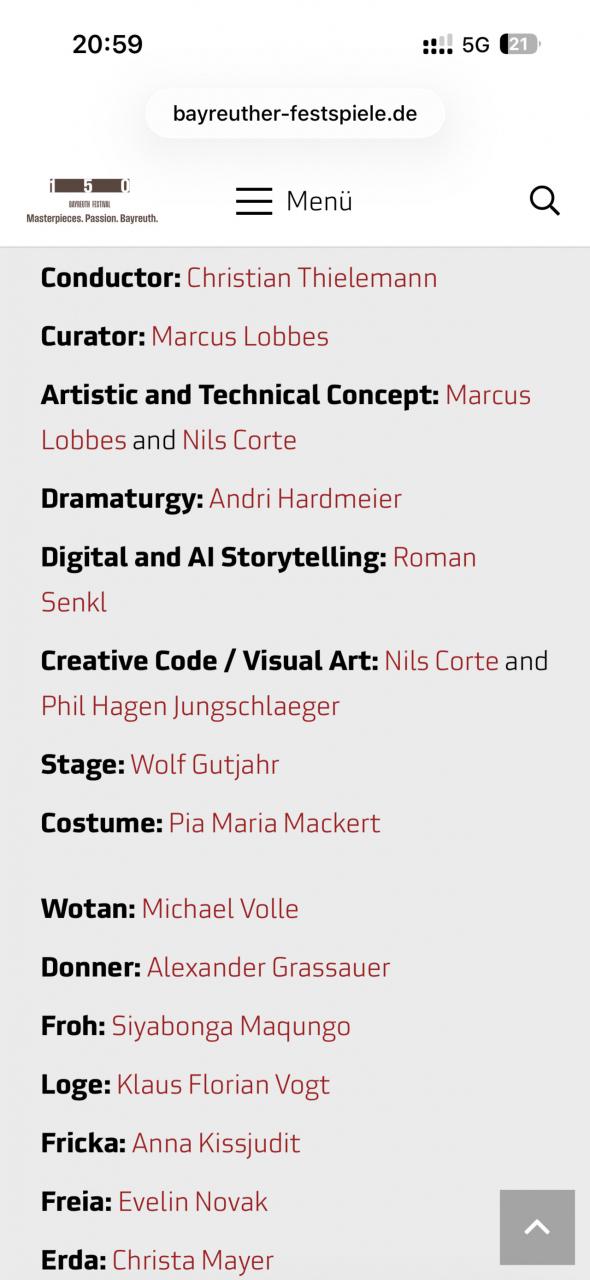Open the Anna Kissjudit link

pyautogui.click(x=216, y=1143)
